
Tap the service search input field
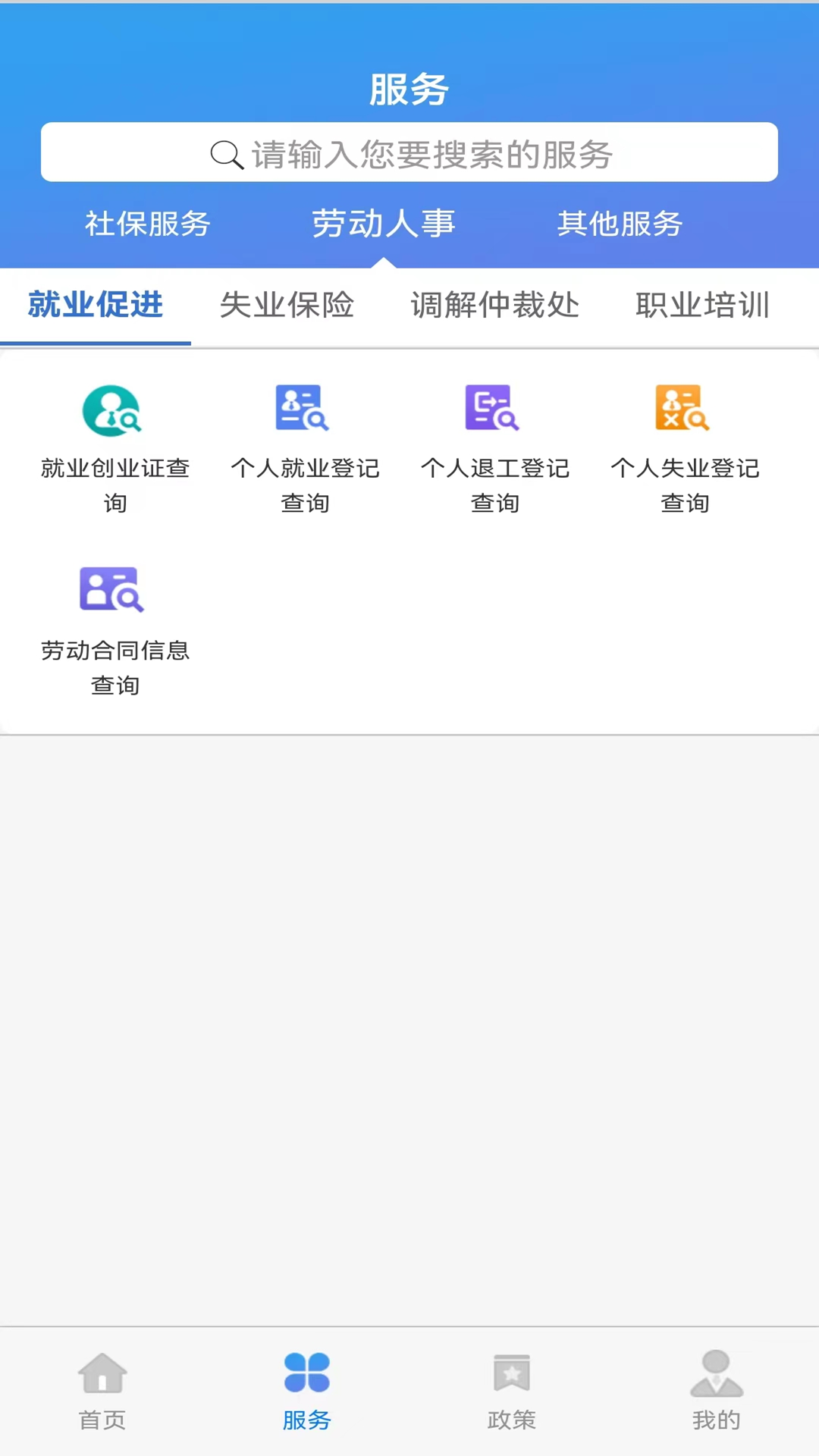455,152
